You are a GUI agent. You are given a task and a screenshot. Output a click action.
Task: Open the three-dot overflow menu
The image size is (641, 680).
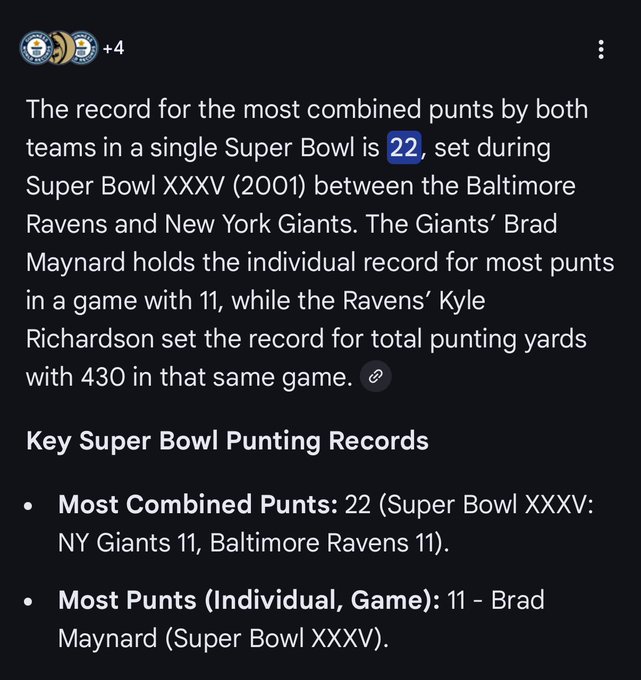(x=600, y=50)
